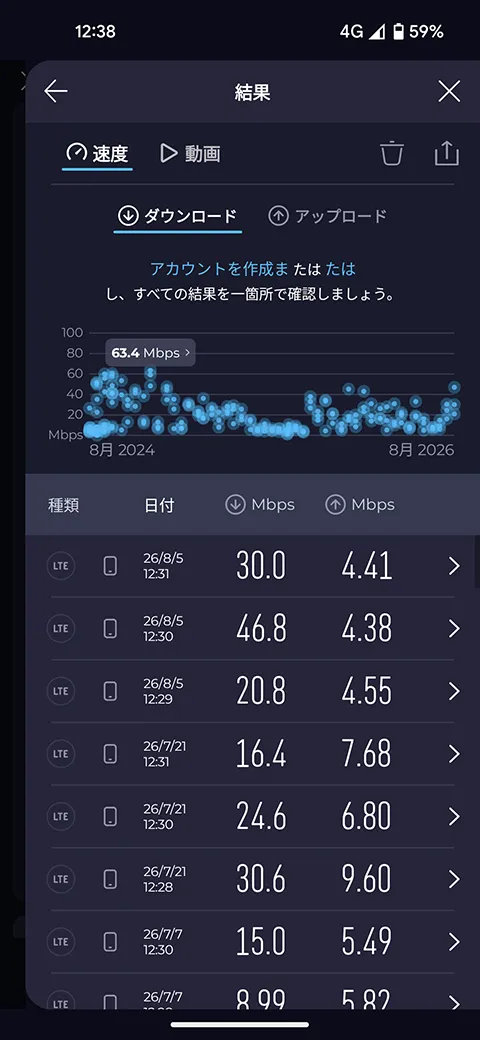
Task: Go back with the left arrow
Action: pyautogui.click(x=56, y=92)
